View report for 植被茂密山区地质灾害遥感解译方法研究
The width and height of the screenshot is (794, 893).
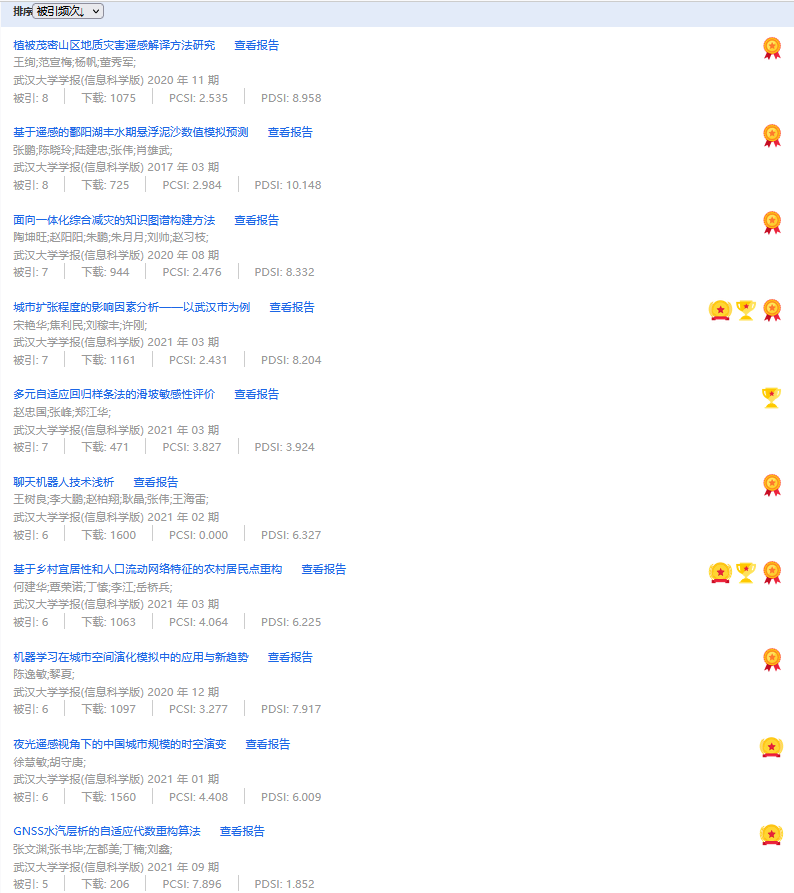coord(257,45)
